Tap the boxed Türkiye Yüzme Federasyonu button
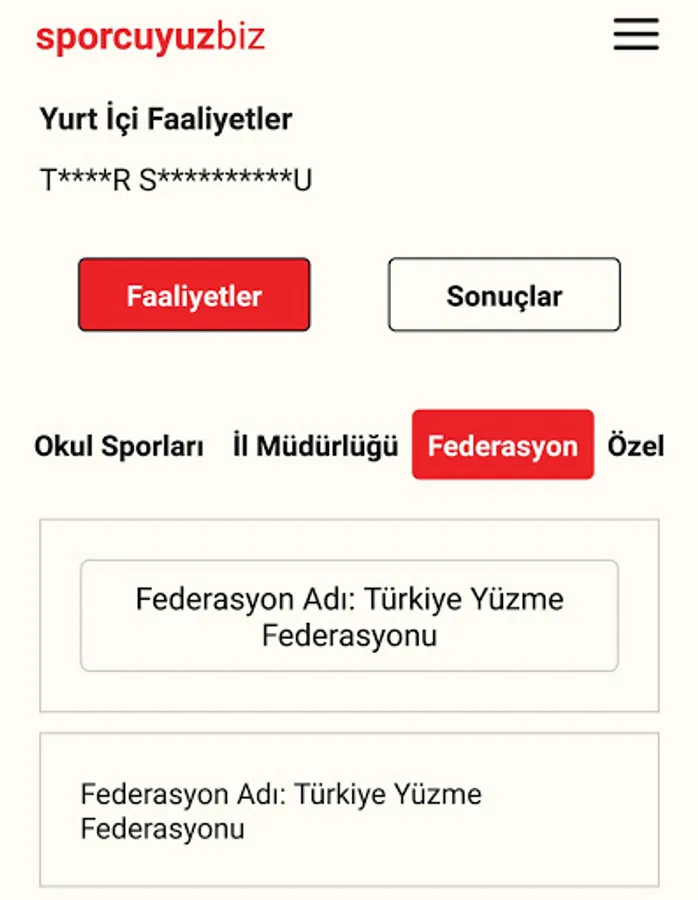Viewport: 698px width, 900px height. (x=349, y=616)
